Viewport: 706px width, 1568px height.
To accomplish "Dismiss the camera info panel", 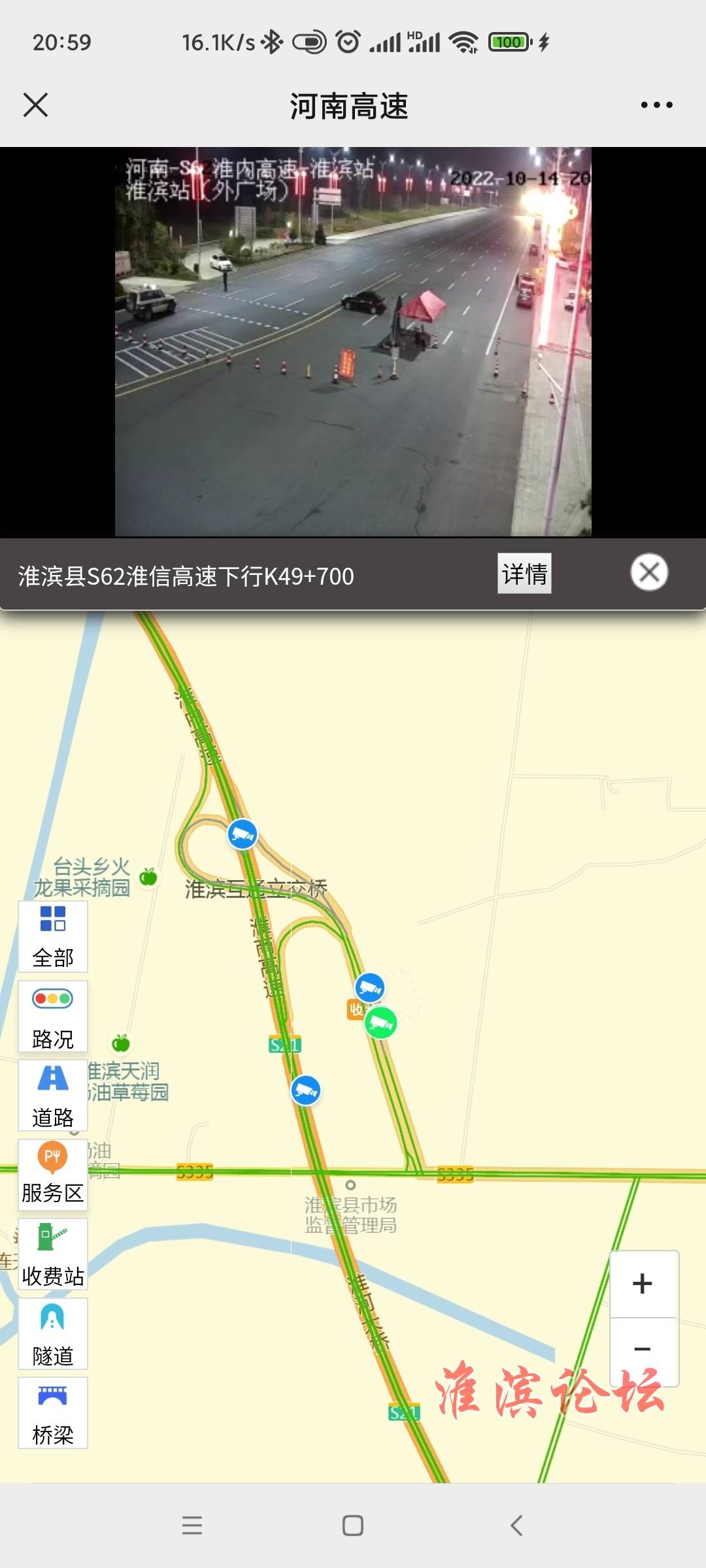I will [x=648, y=572].
